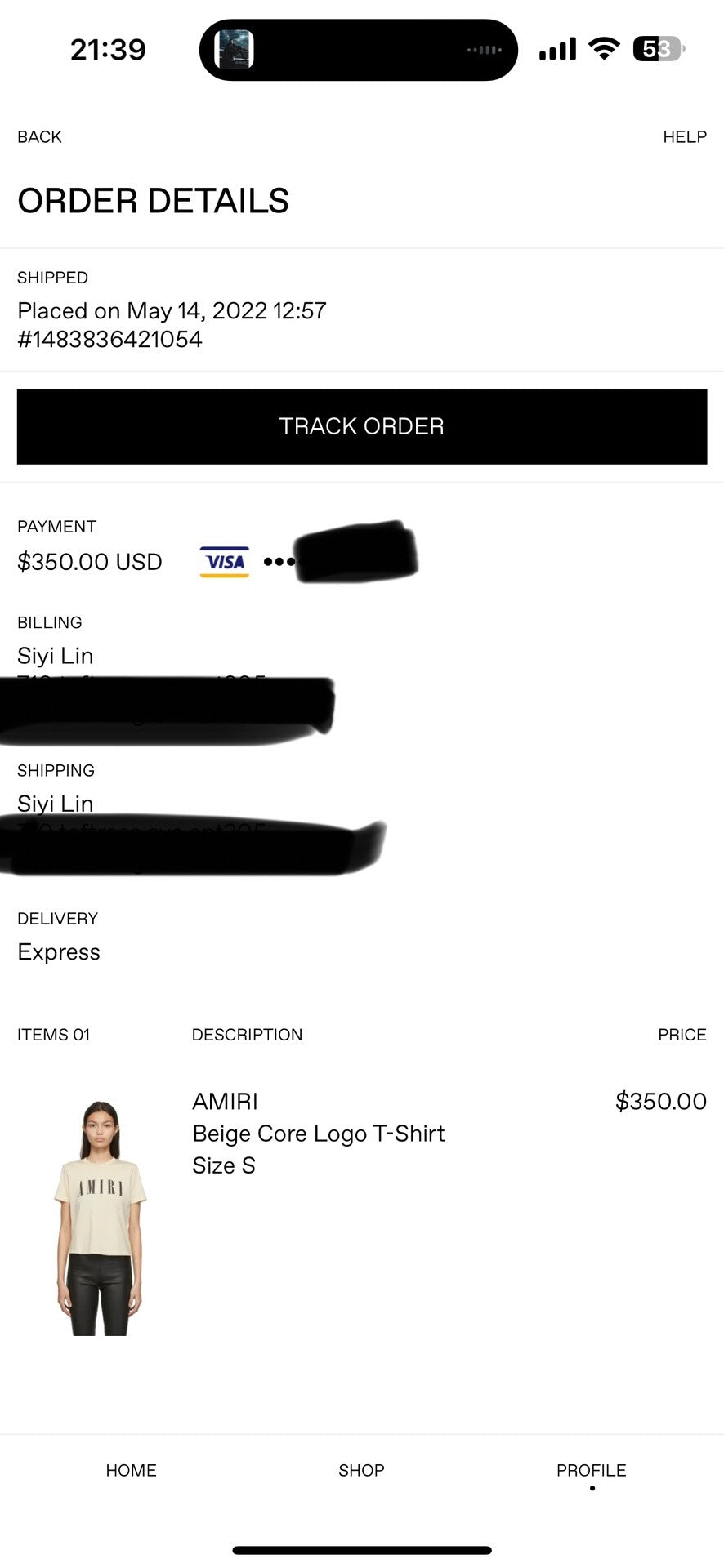Switch to the HOME tab
The height and width of the screenshot is (1568, 724).
pos(131,1470)
